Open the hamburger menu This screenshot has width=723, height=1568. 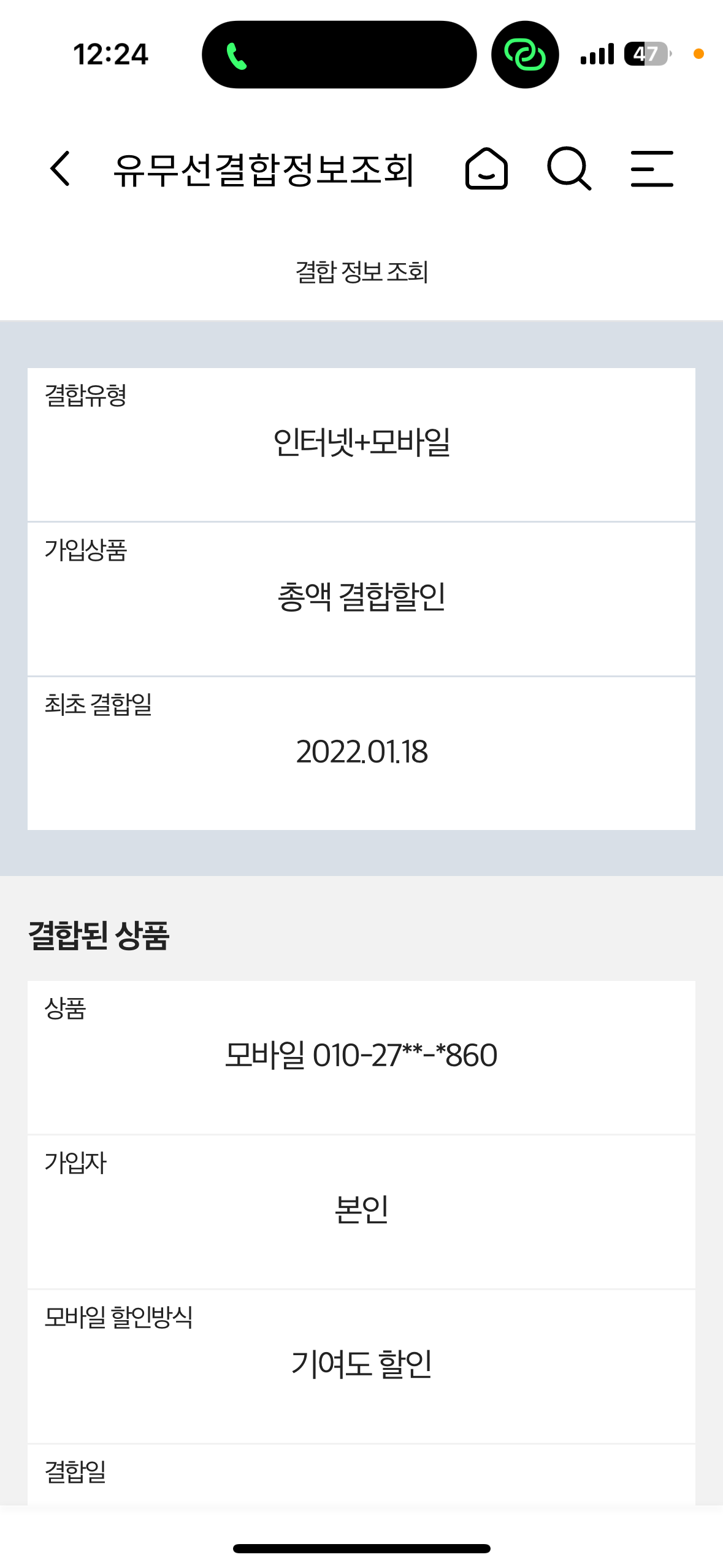coord(652,168)
